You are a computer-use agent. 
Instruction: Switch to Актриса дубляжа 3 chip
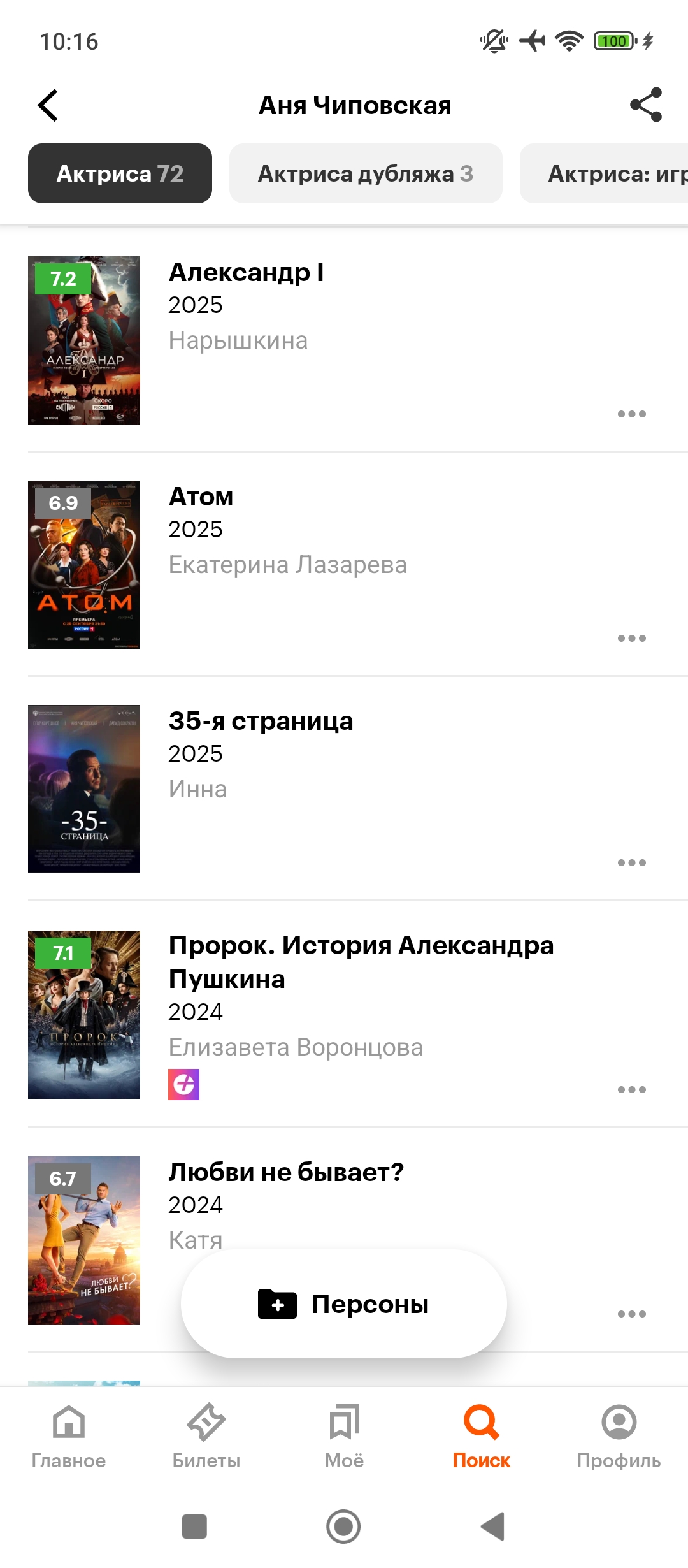[366, 173]
